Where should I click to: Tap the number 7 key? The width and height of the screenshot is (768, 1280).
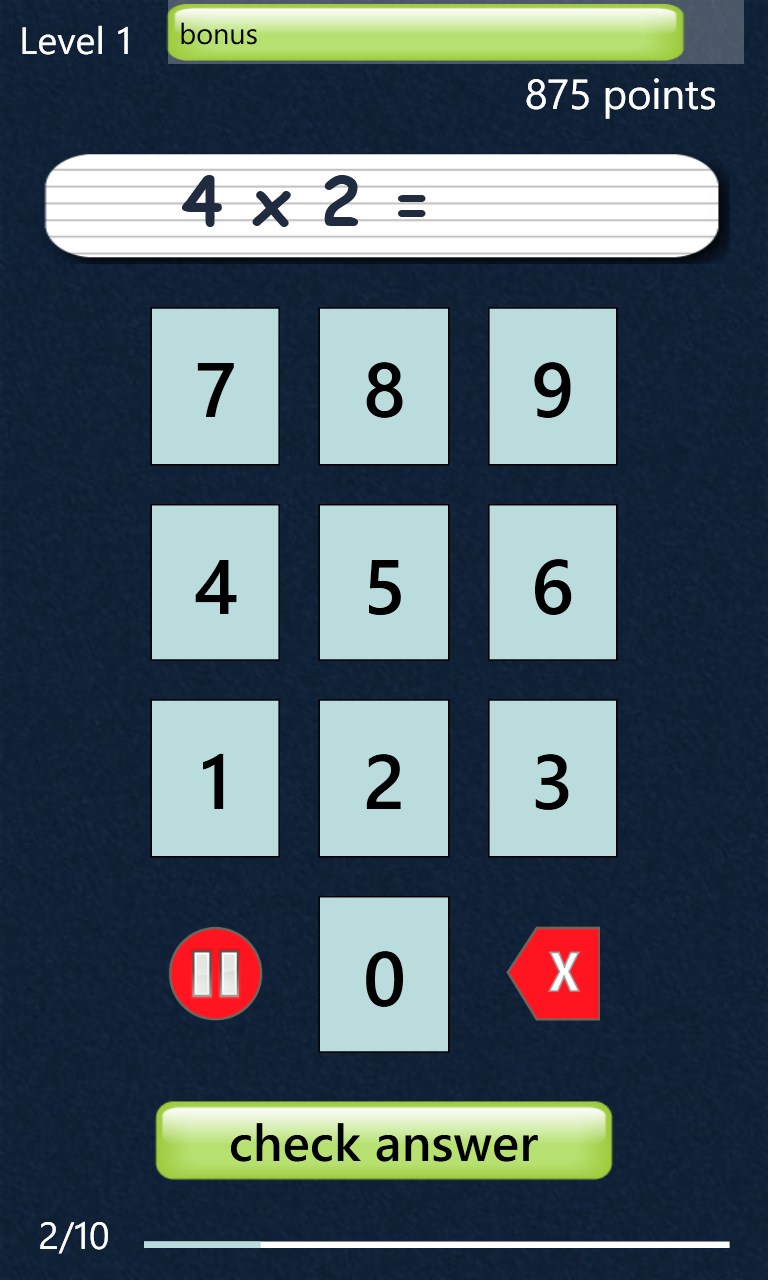click(215, 386)
